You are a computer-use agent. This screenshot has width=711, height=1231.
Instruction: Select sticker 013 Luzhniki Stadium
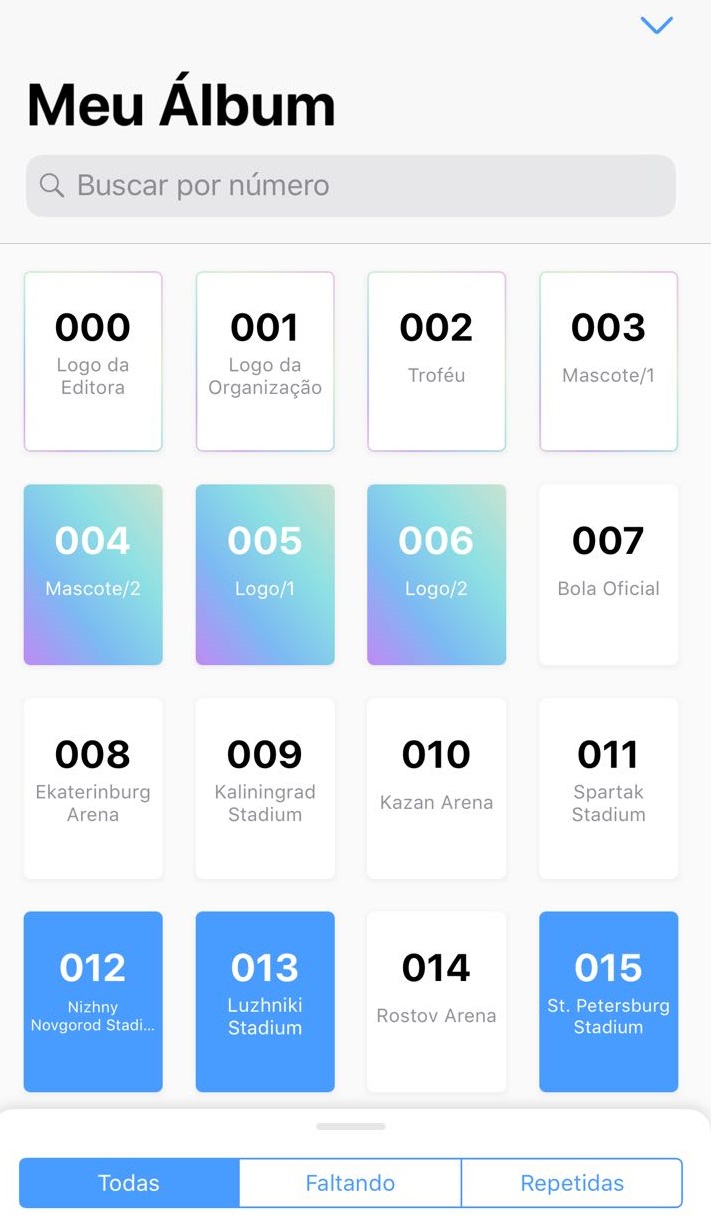[x=265, y=1001]
